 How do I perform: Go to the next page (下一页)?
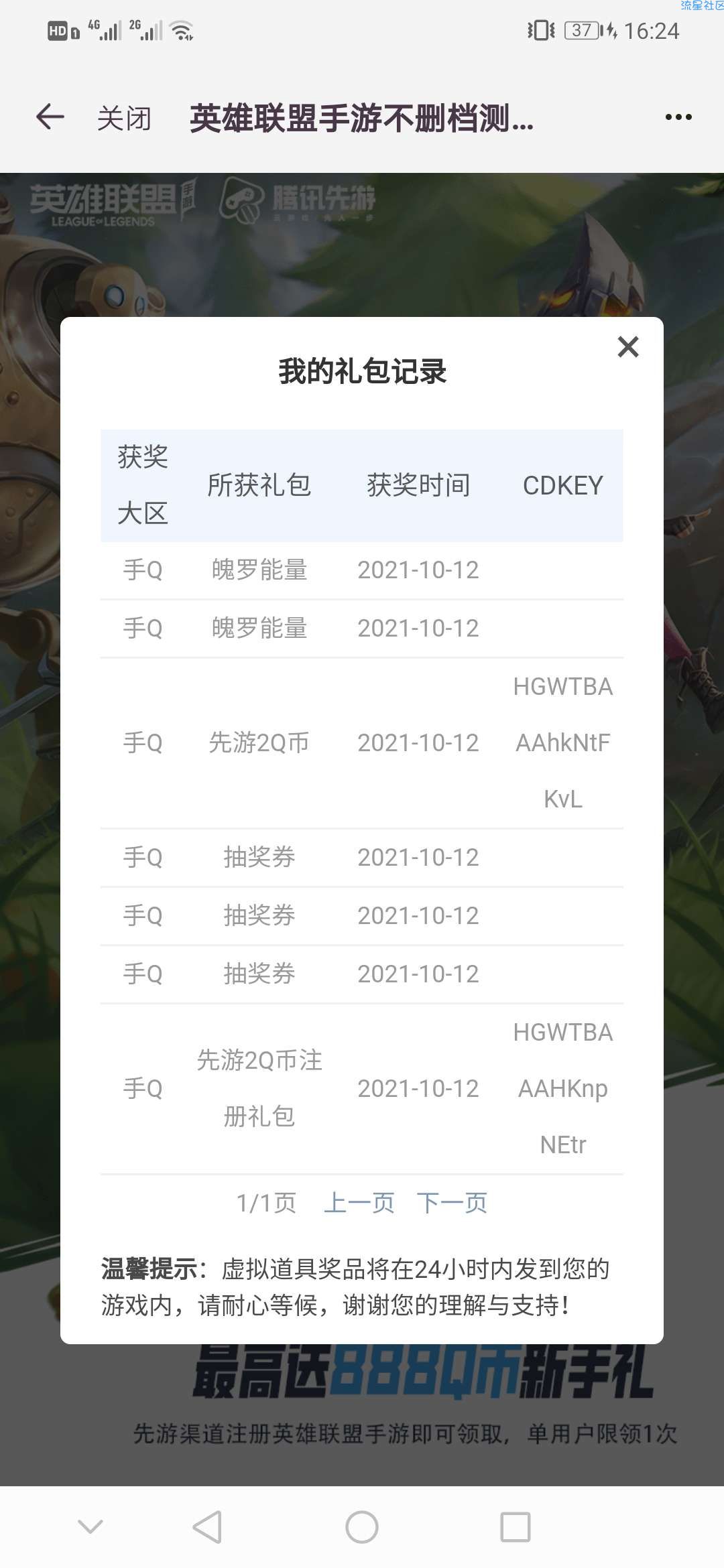click(452, 1203)
